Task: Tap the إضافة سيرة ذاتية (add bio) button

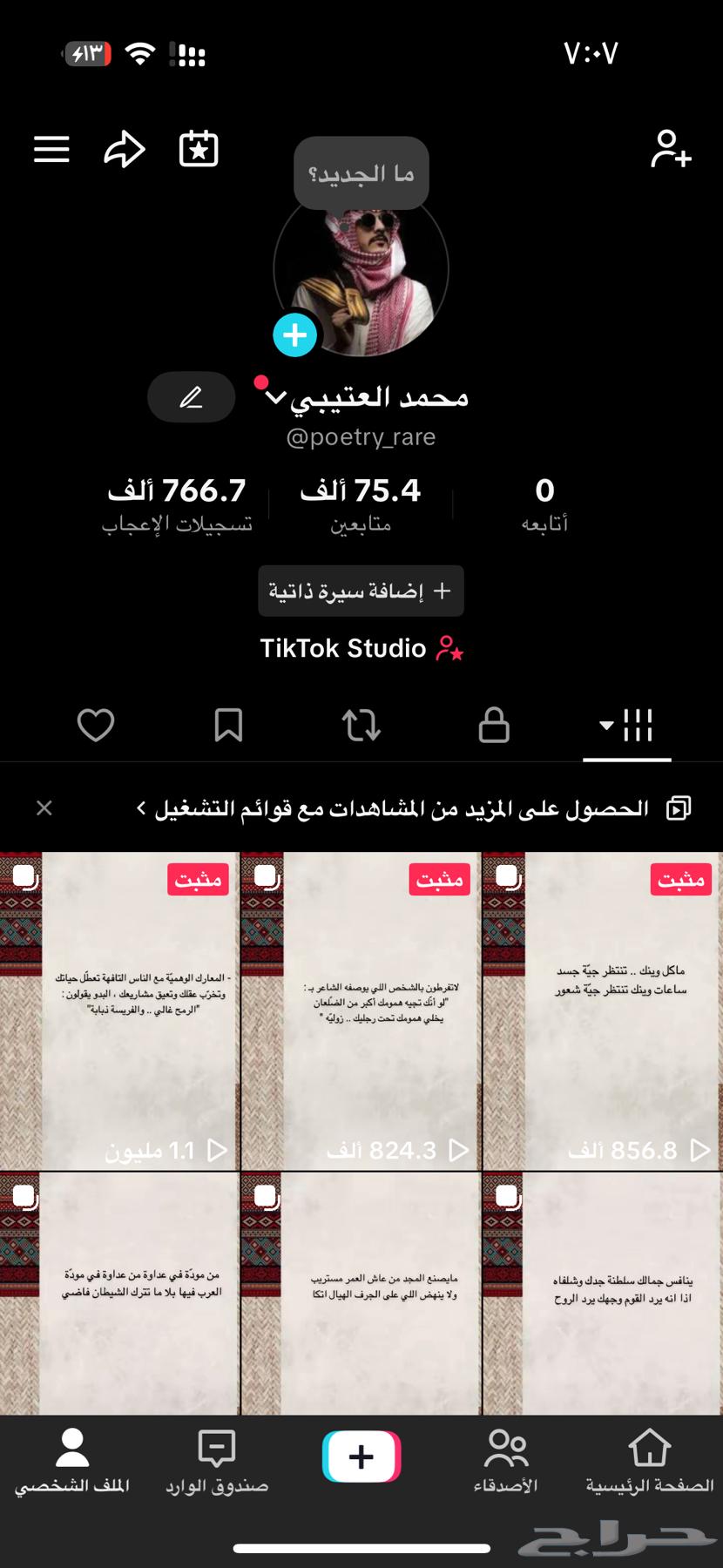Action: point(361,591)
